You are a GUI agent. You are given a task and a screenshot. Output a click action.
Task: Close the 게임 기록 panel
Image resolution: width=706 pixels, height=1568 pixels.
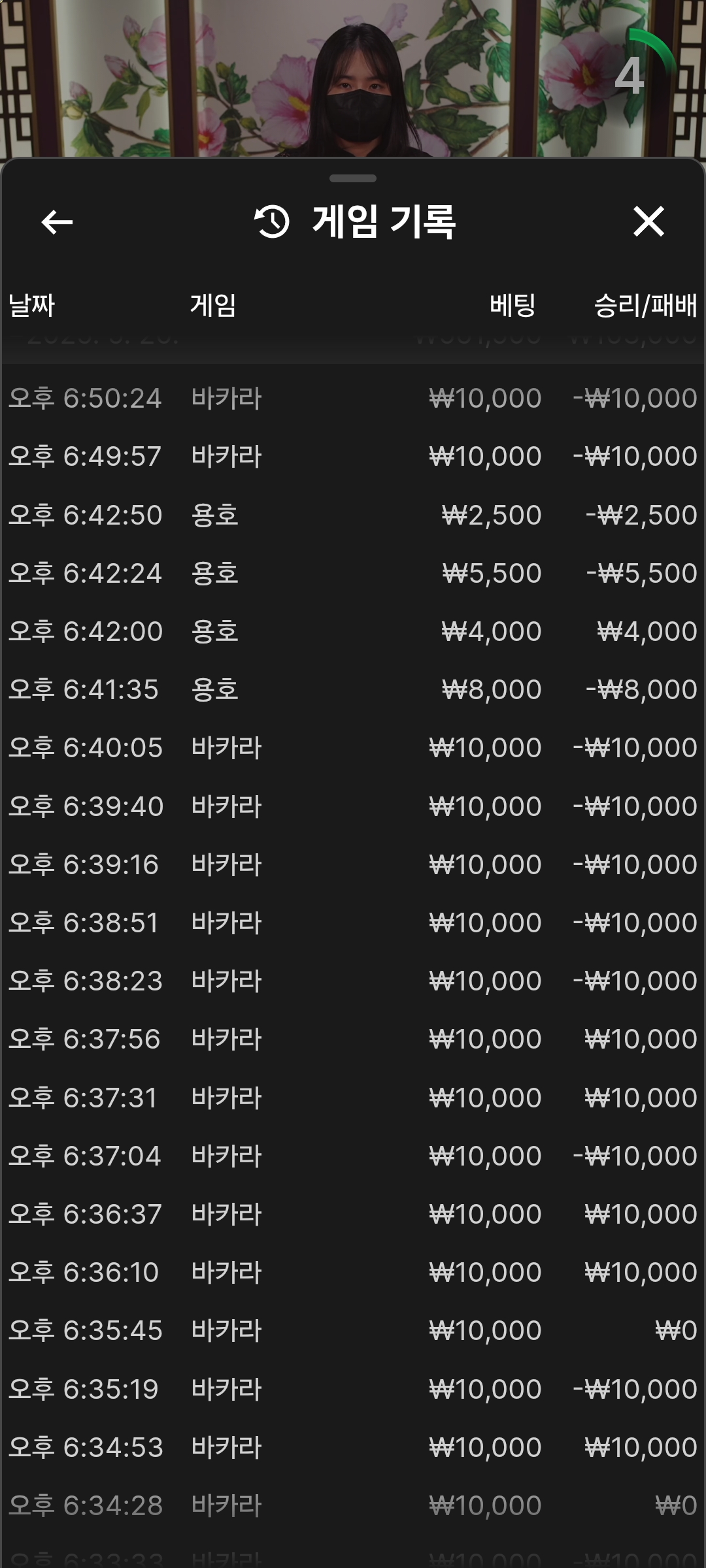coord(648,221)
